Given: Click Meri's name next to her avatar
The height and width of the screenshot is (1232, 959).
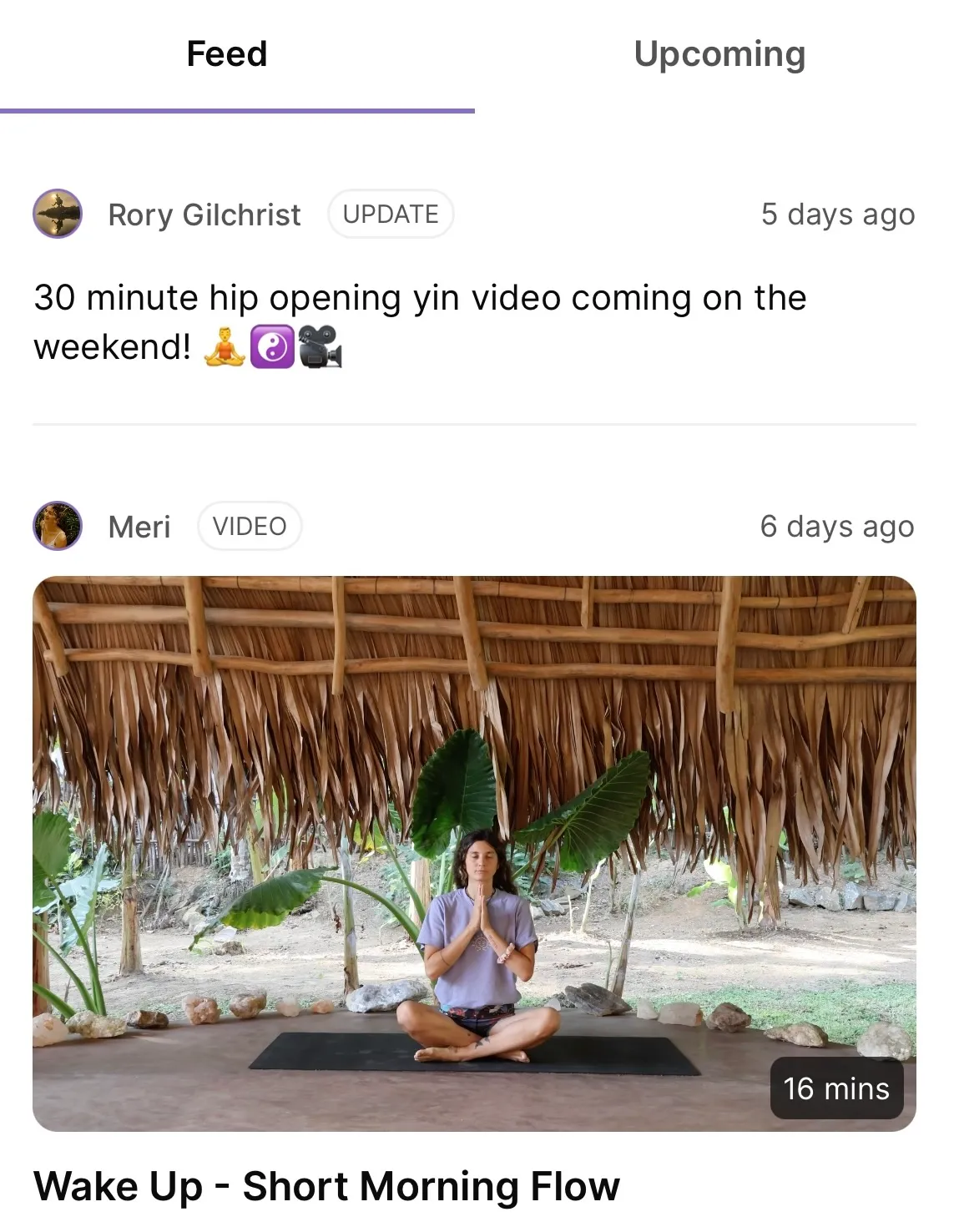Looking at the screenshot, I should click(x=139, y=527).
